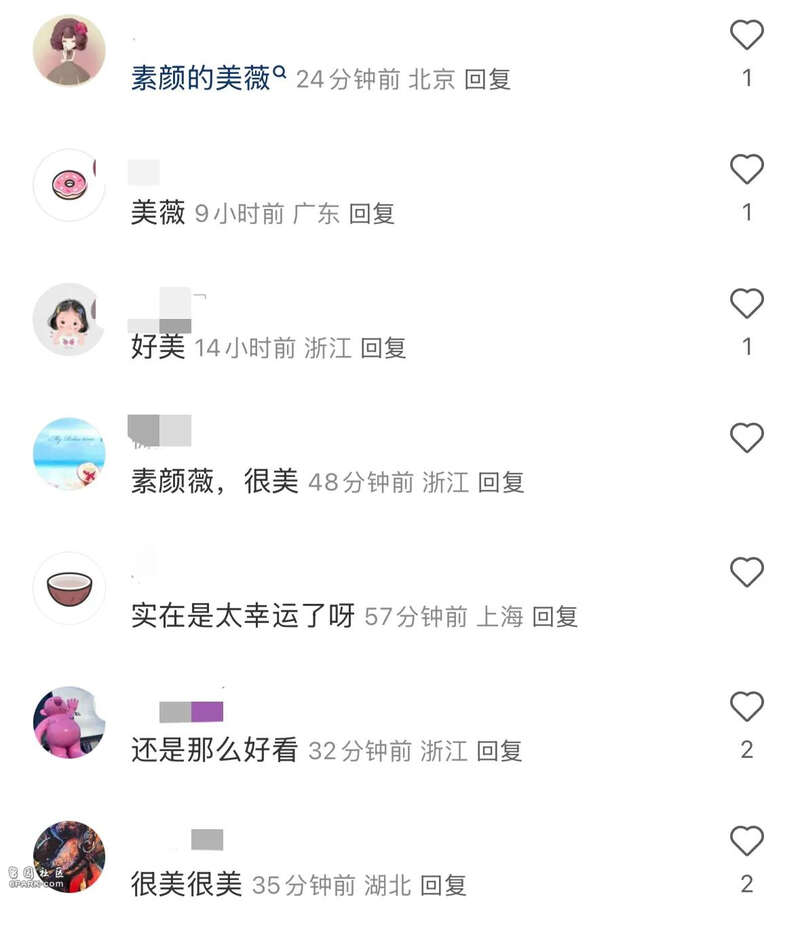Image resolution: width=800 pixels, height=933 pixels.
Task: View profile of the "好美" commenter avatar
Action: pyautogui.click(x=69, y=319)
